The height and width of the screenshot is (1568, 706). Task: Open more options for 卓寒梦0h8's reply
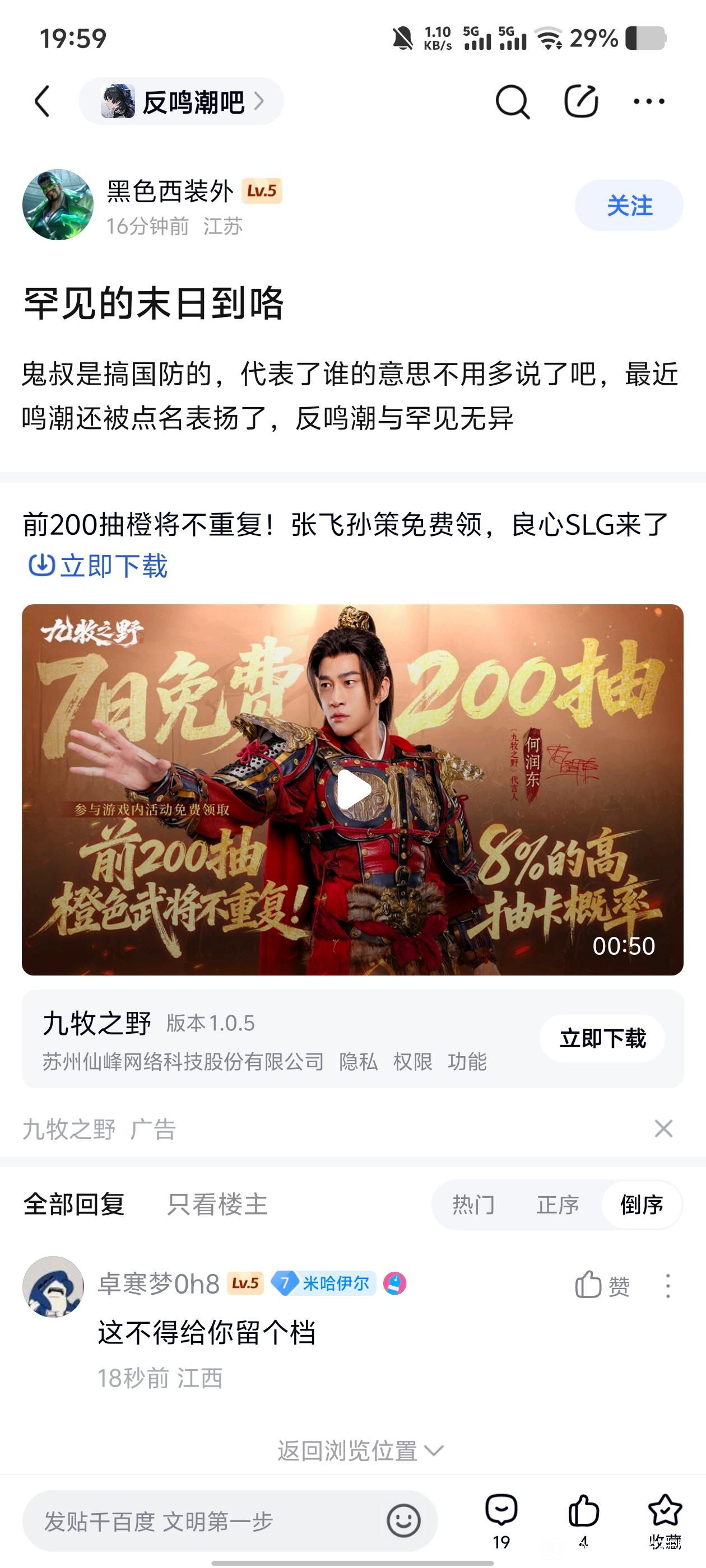tap(668, 1286)
